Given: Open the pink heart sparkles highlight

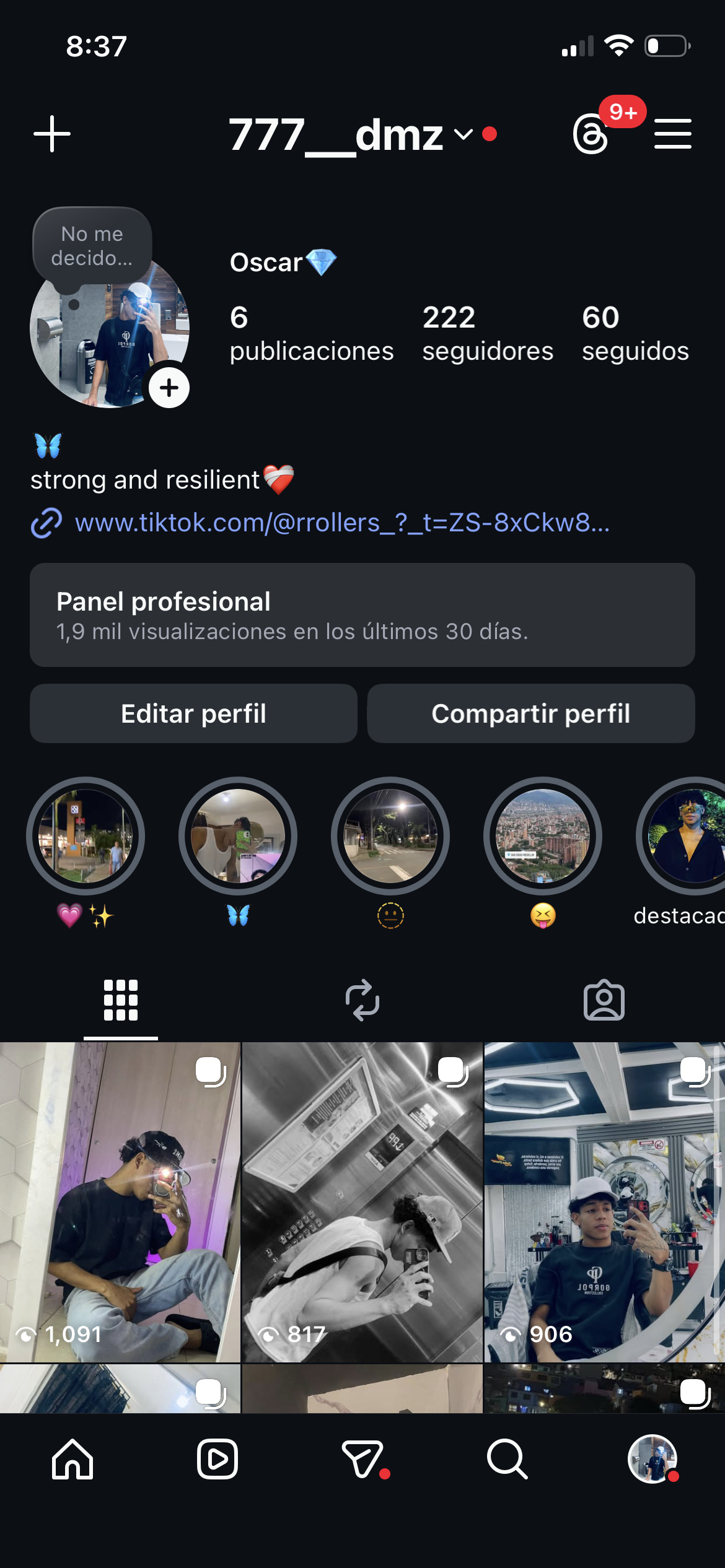Looking at the screenshot, I should coord(86,837).
